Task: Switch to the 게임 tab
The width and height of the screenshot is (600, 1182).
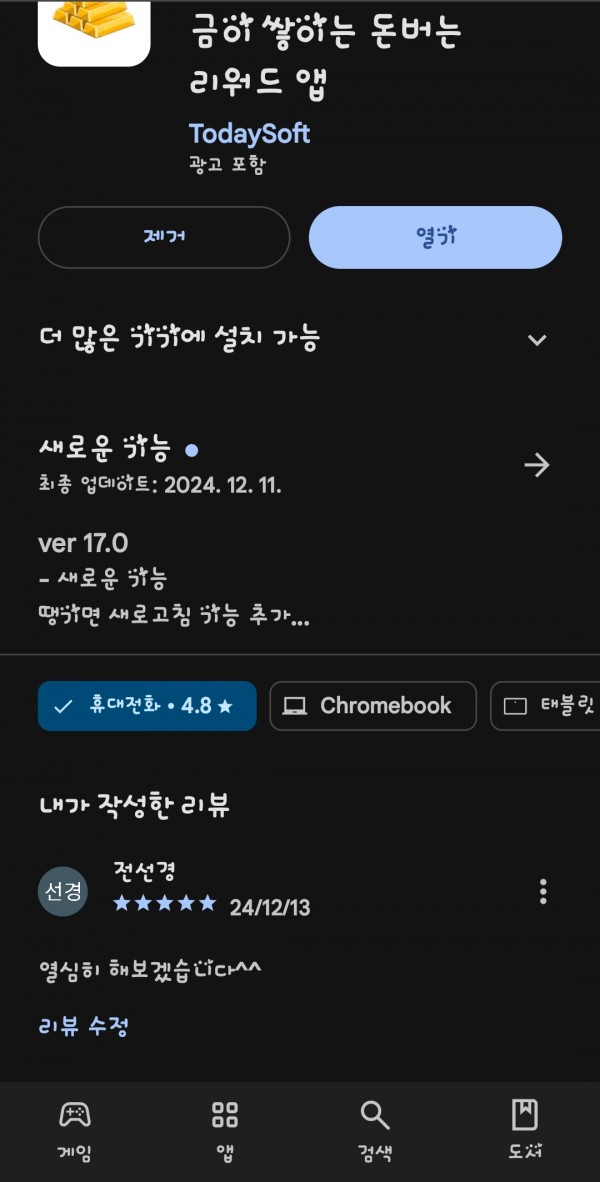Action: click(75, 1130)
